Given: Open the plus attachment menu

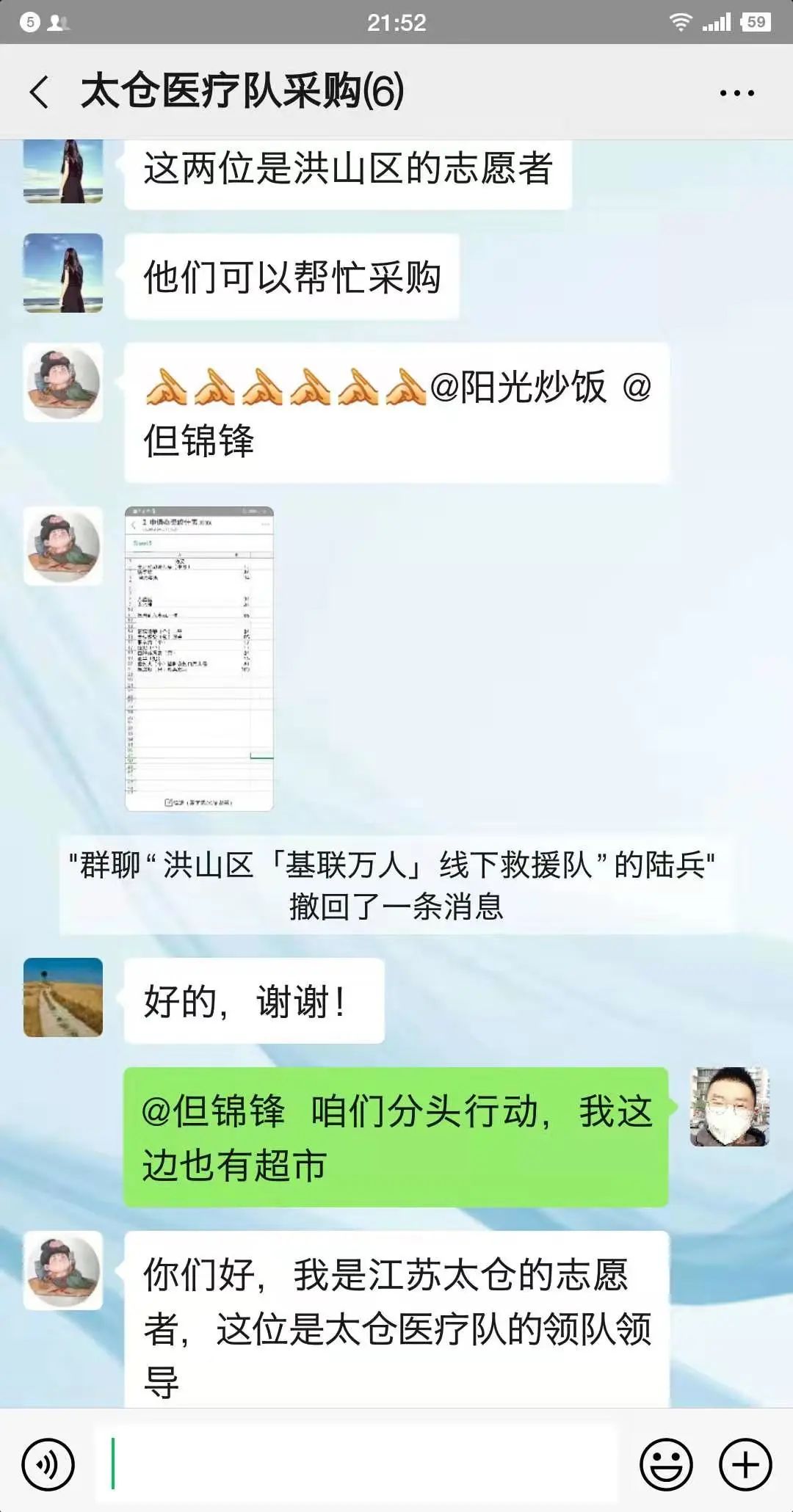Looking at the screenshot, I should coord(745,1464).
